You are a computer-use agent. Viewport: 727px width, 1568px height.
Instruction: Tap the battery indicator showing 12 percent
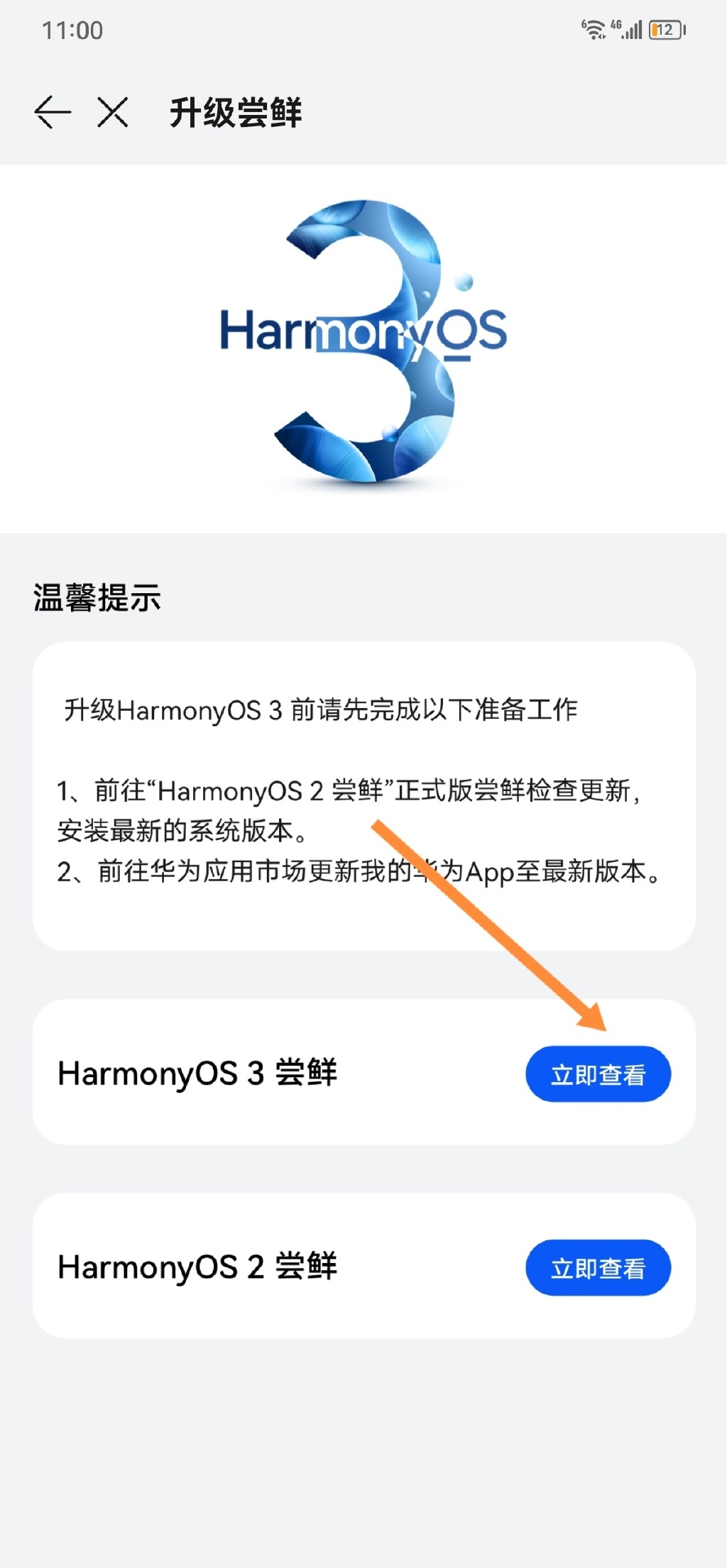tap(665, 30)
